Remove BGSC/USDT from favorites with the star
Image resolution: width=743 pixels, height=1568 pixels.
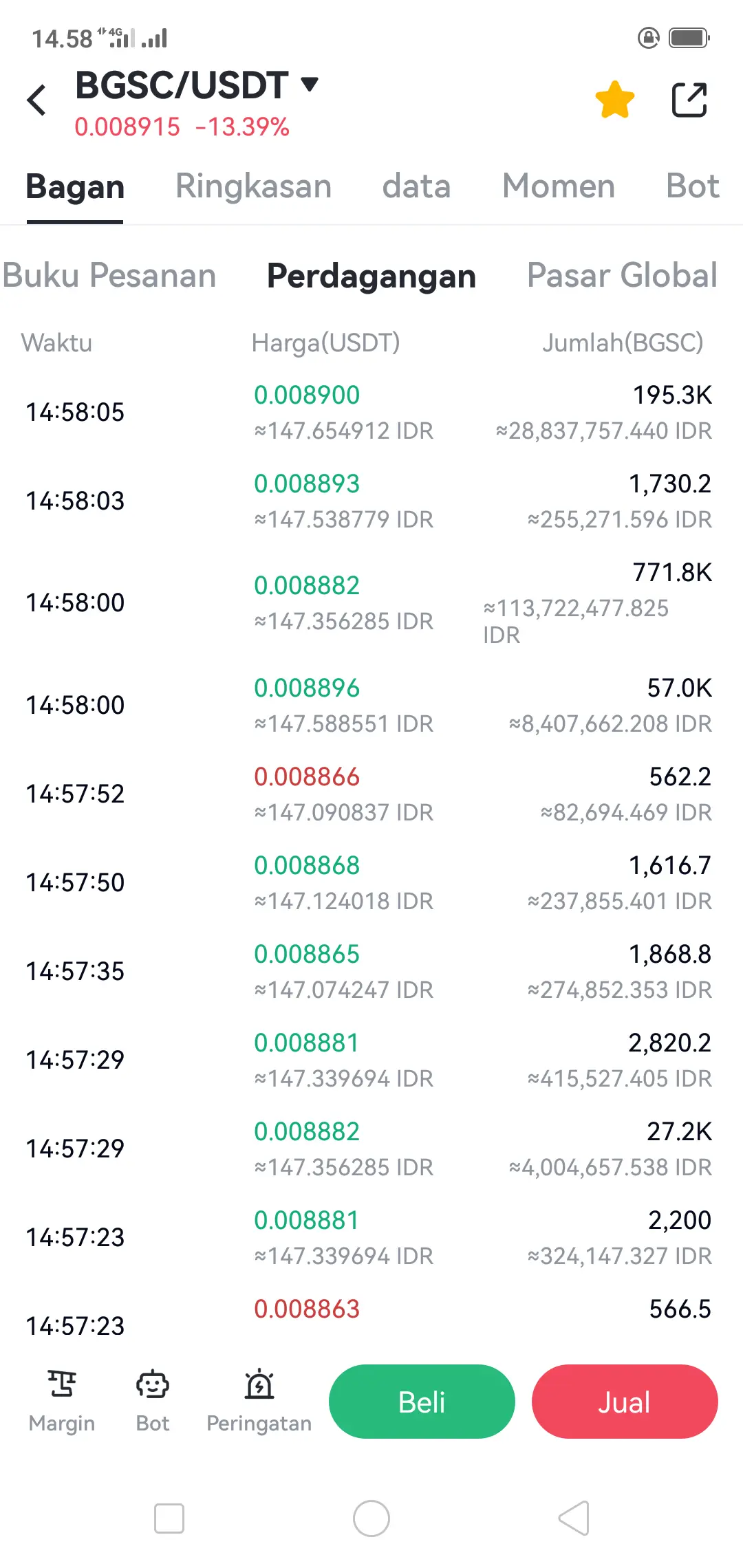click(614, 100)
